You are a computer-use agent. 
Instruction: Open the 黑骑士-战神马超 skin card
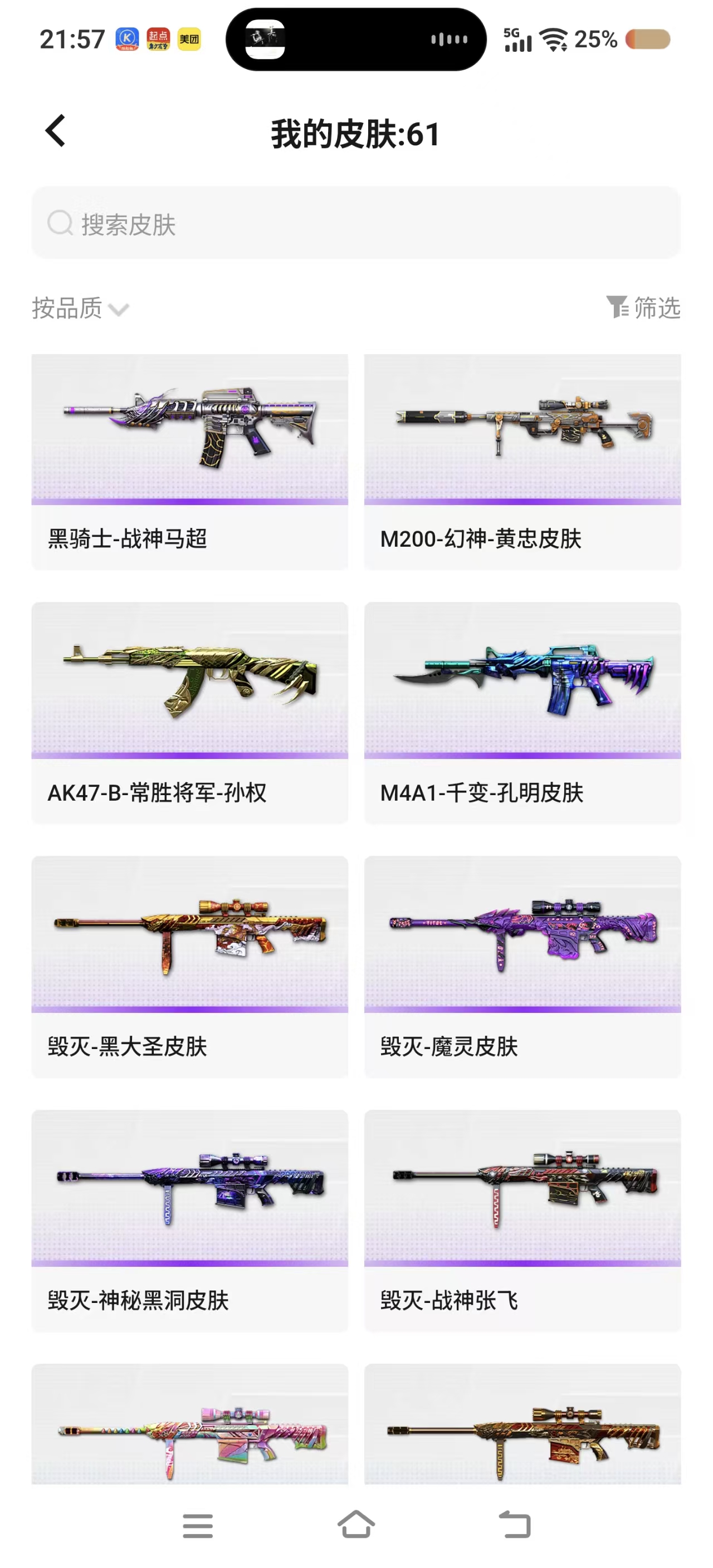pos(189,462)
